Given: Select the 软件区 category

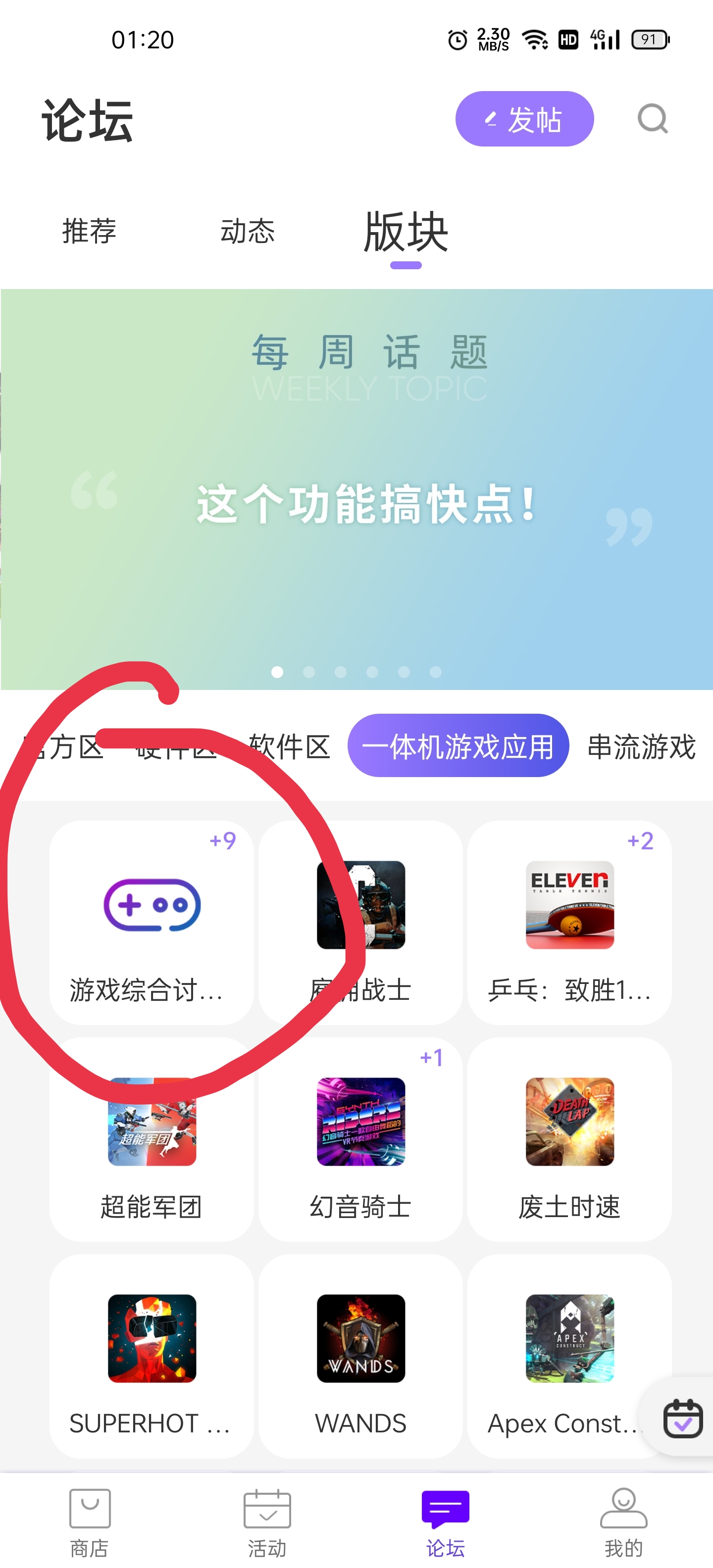Looking at the screenshot, I should 290,746.
